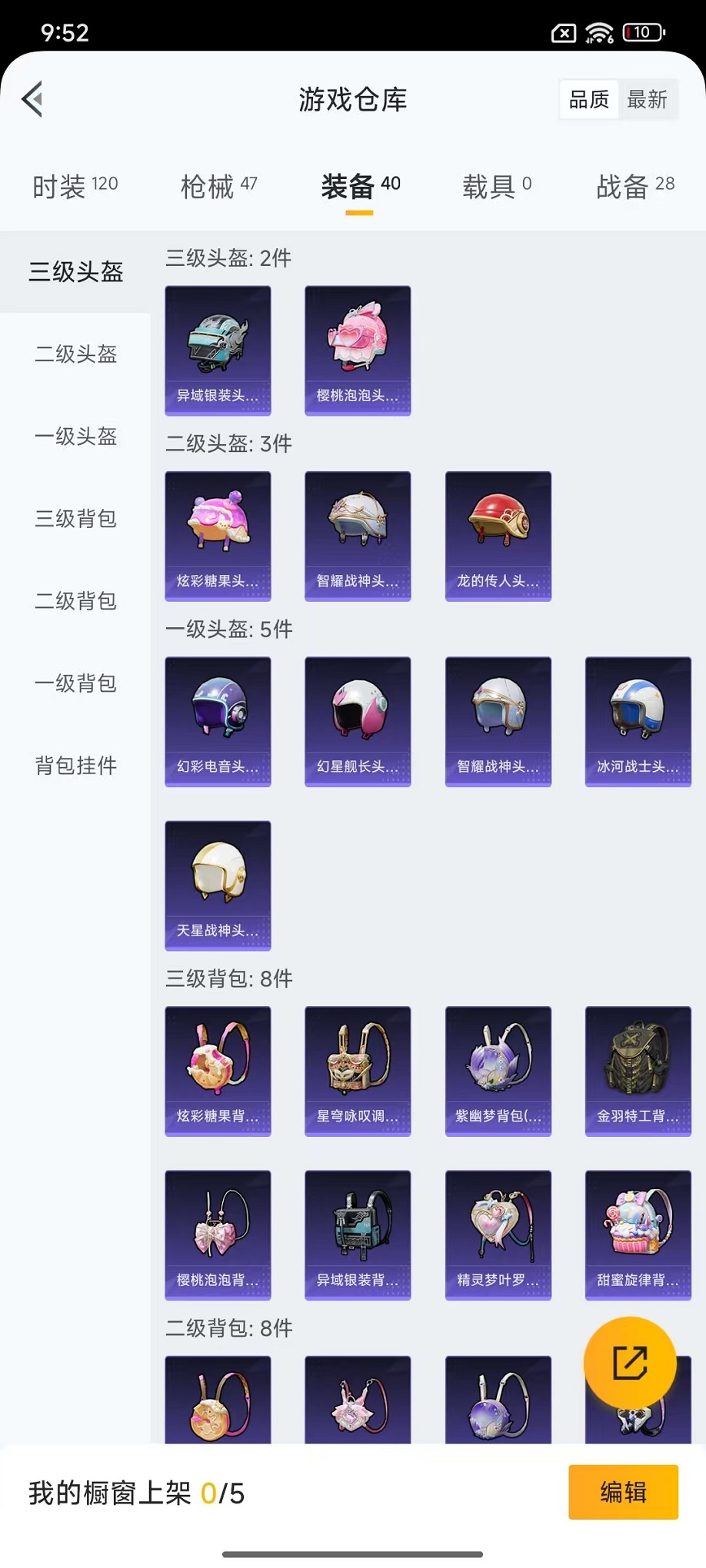The image size is (706, 1568).
Task: Tap the yellow share floating button
Action: (630, 1363)
